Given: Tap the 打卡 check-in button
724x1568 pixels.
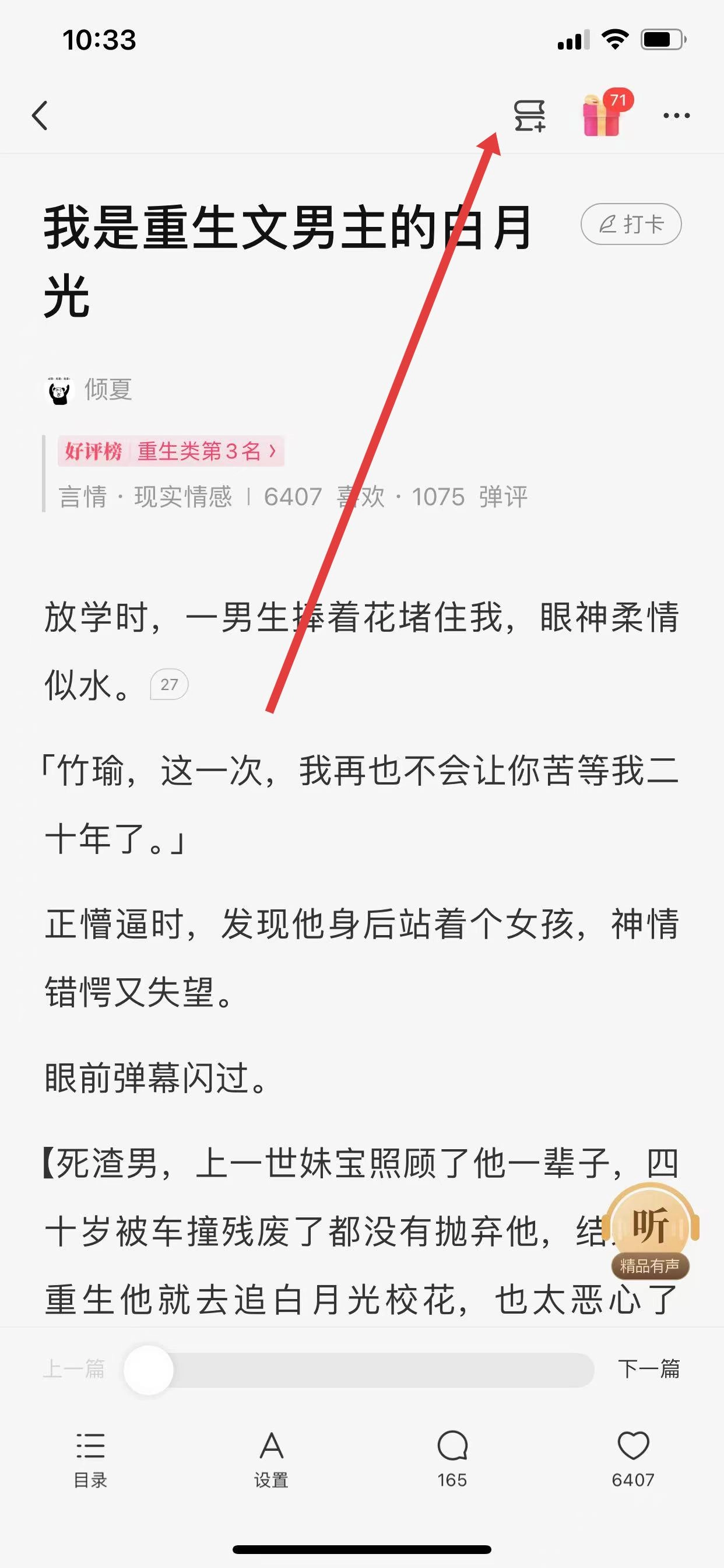Looking at the screenshot, I should pyautogui.click(x=631, y=224).
